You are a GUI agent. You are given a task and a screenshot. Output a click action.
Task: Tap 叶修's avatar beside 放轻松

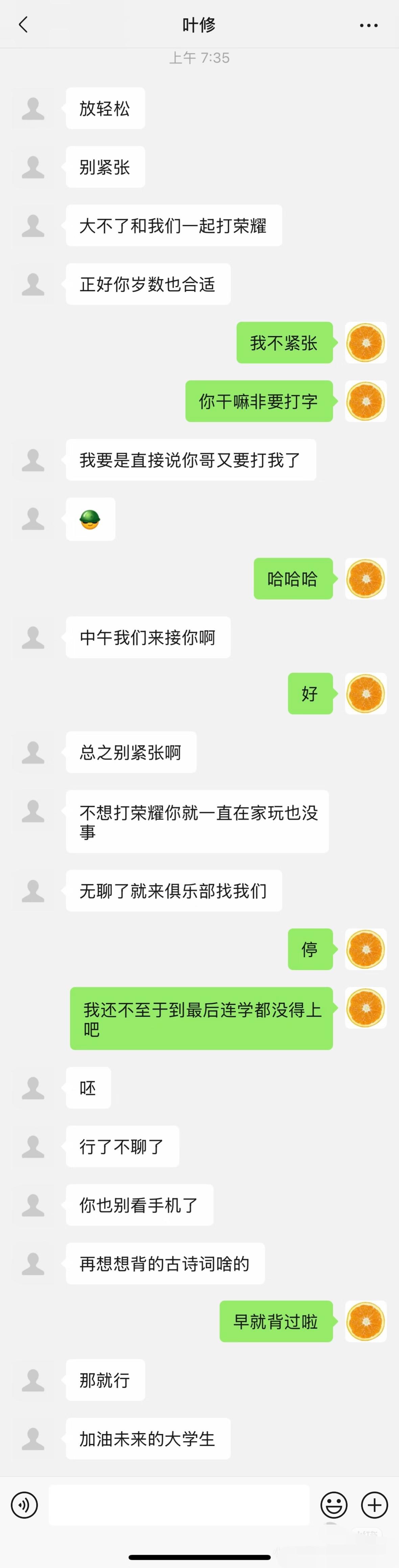click(x=33, y=108)
